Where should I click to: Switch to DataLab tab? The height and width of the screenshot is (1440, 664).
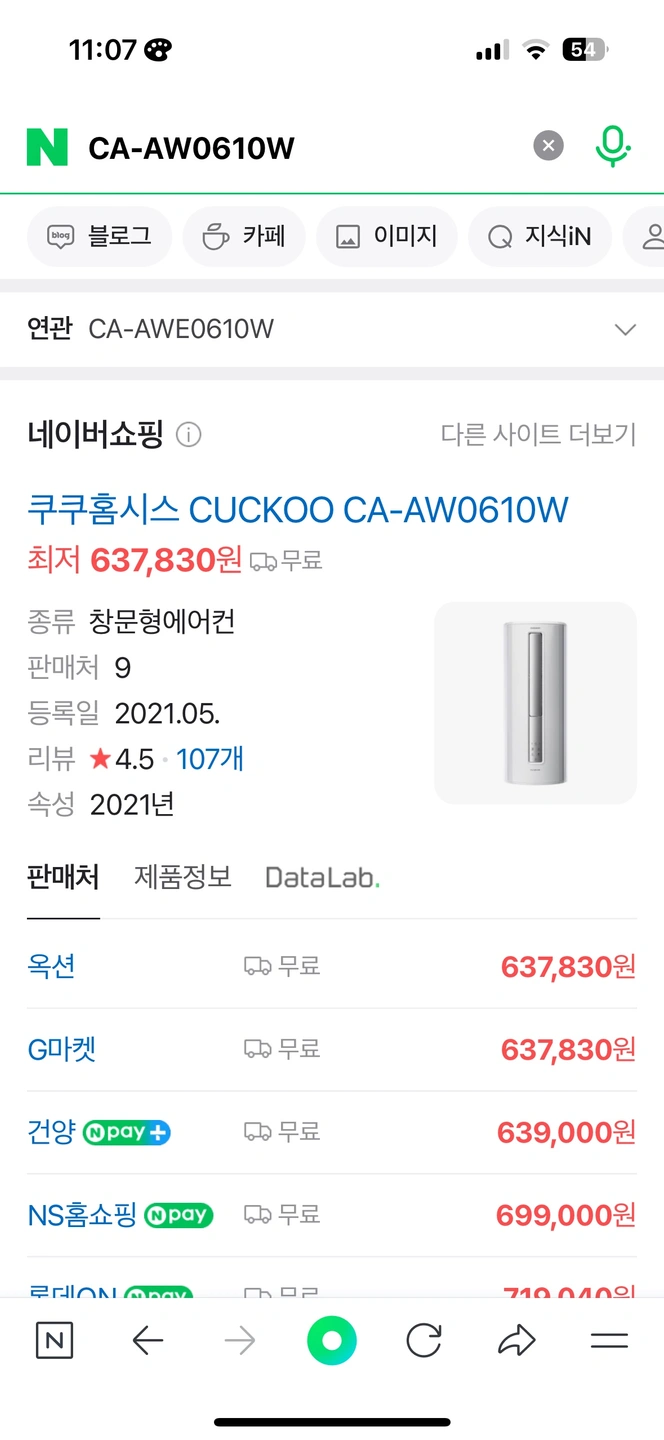pos(322,878)
